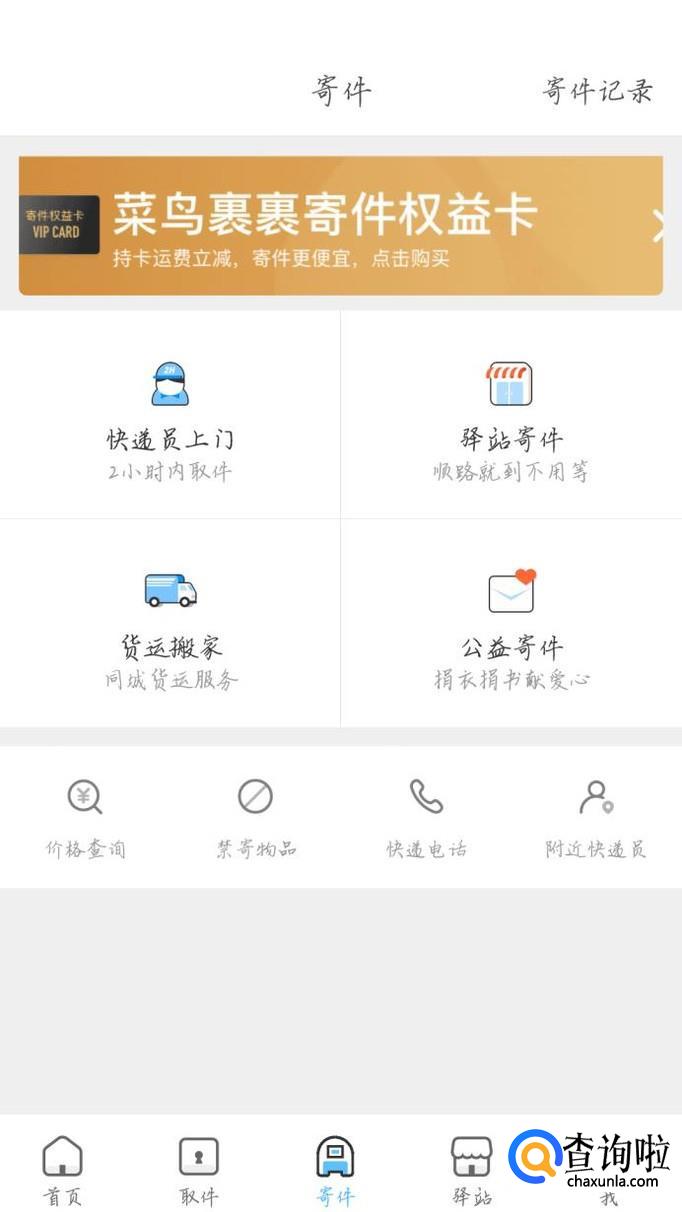682x1212 pixels.
Task: Switch to the 首页 home tab
Action: (62, 1168)
